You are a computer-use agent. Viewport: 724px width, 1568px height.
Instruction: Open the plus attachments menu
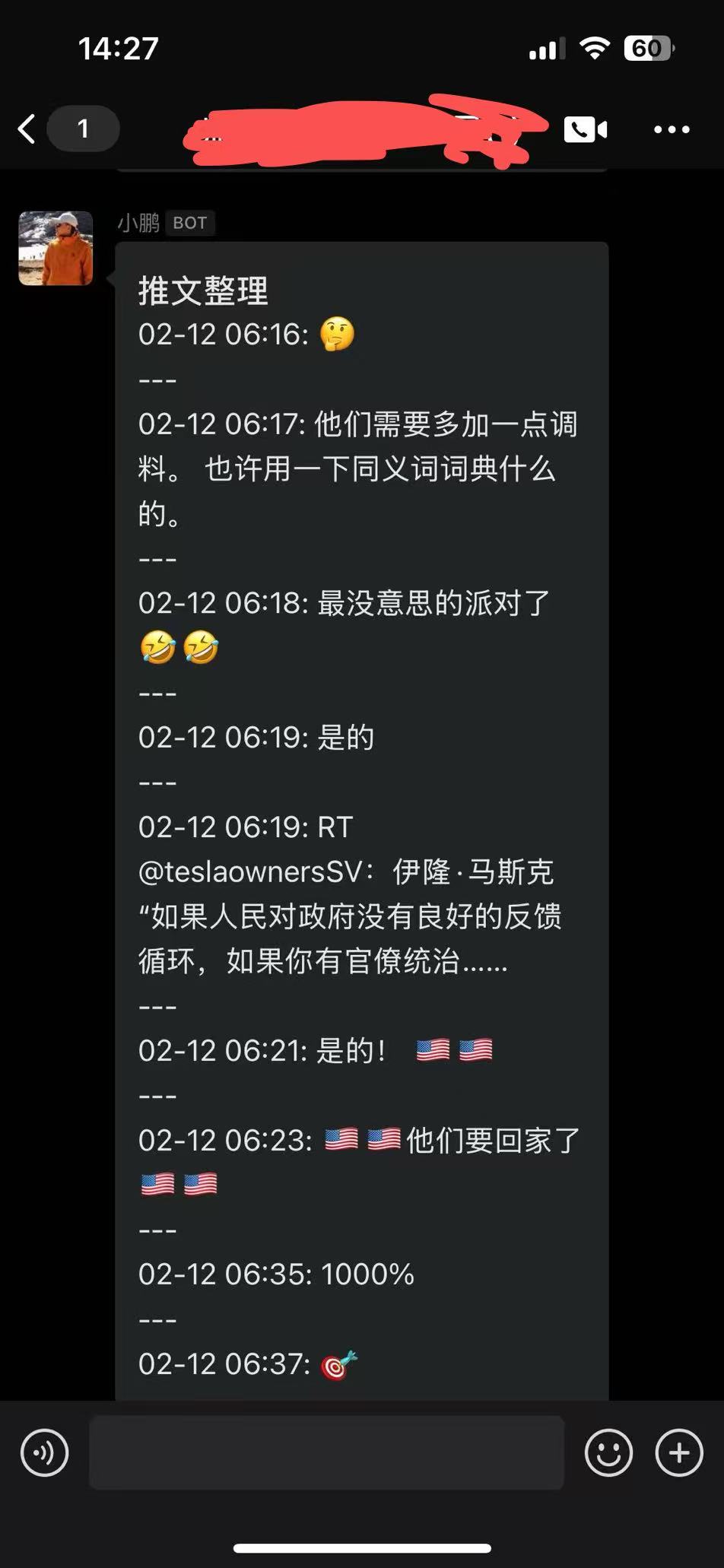tap(678, 1453)
